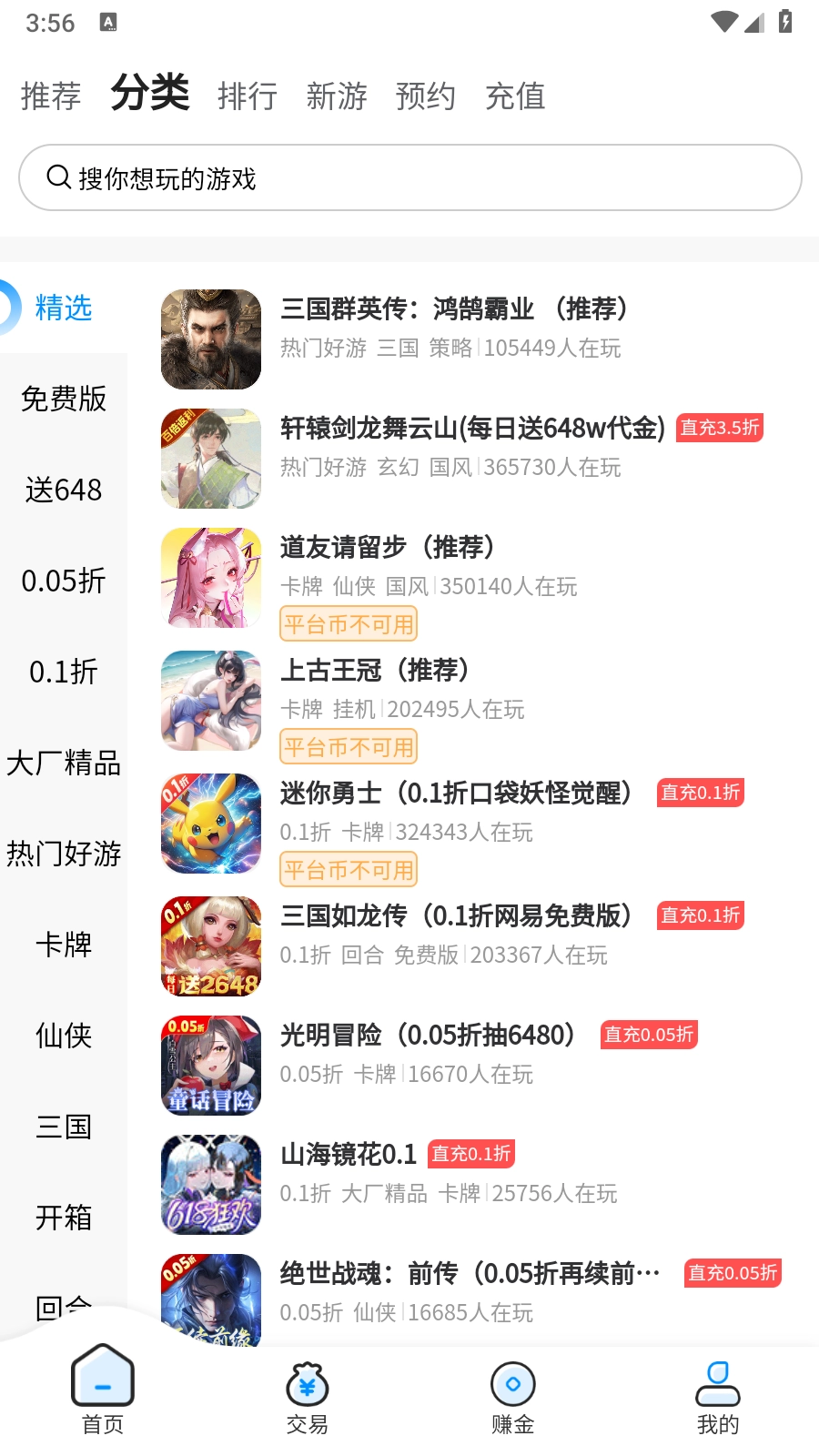The width and height of the screenshot is (819, 1456).
Task: Go to the 预约 top tab
Action: tap(425, 96)
